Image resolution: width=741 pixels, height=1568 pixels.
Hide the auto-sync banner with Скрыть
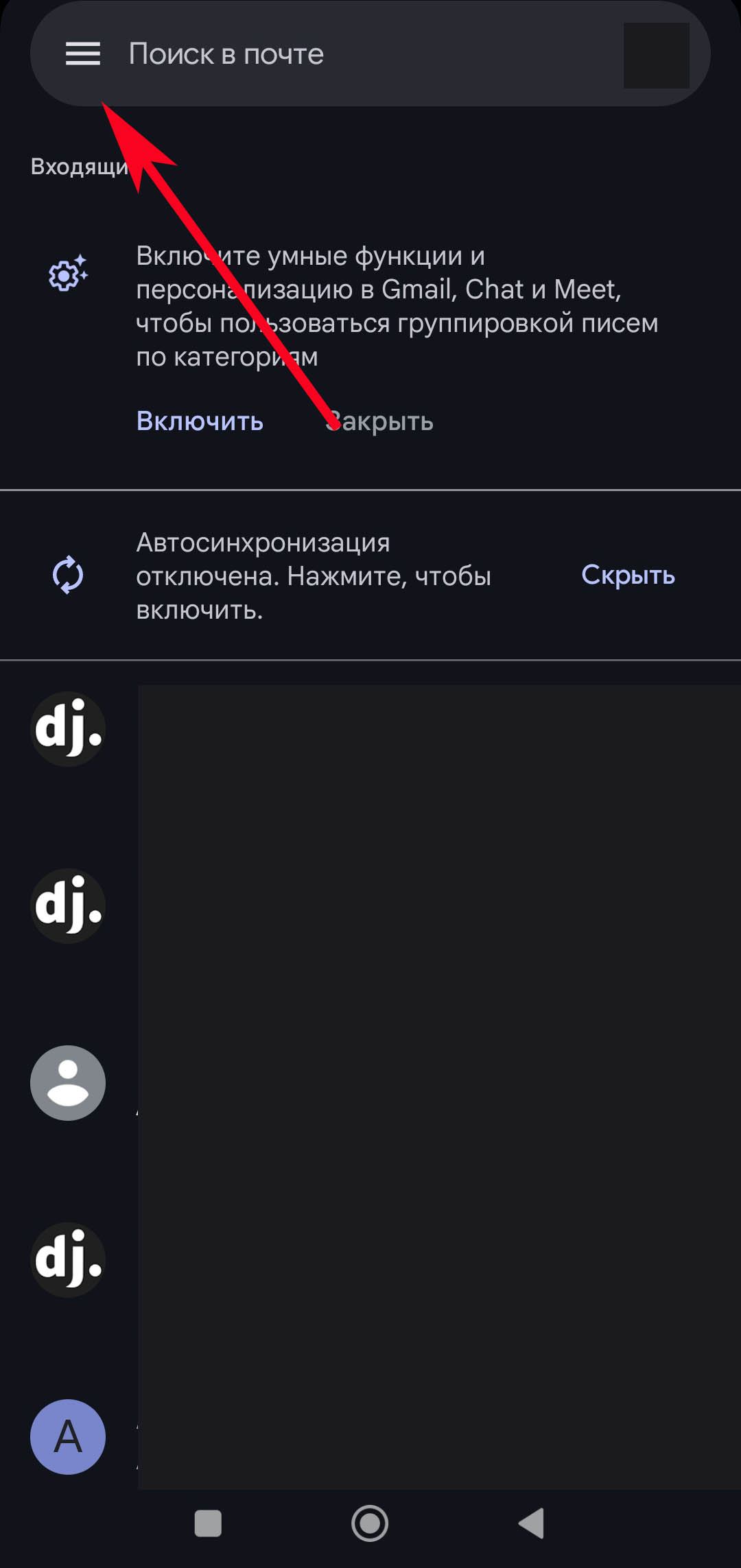point(628,575)
